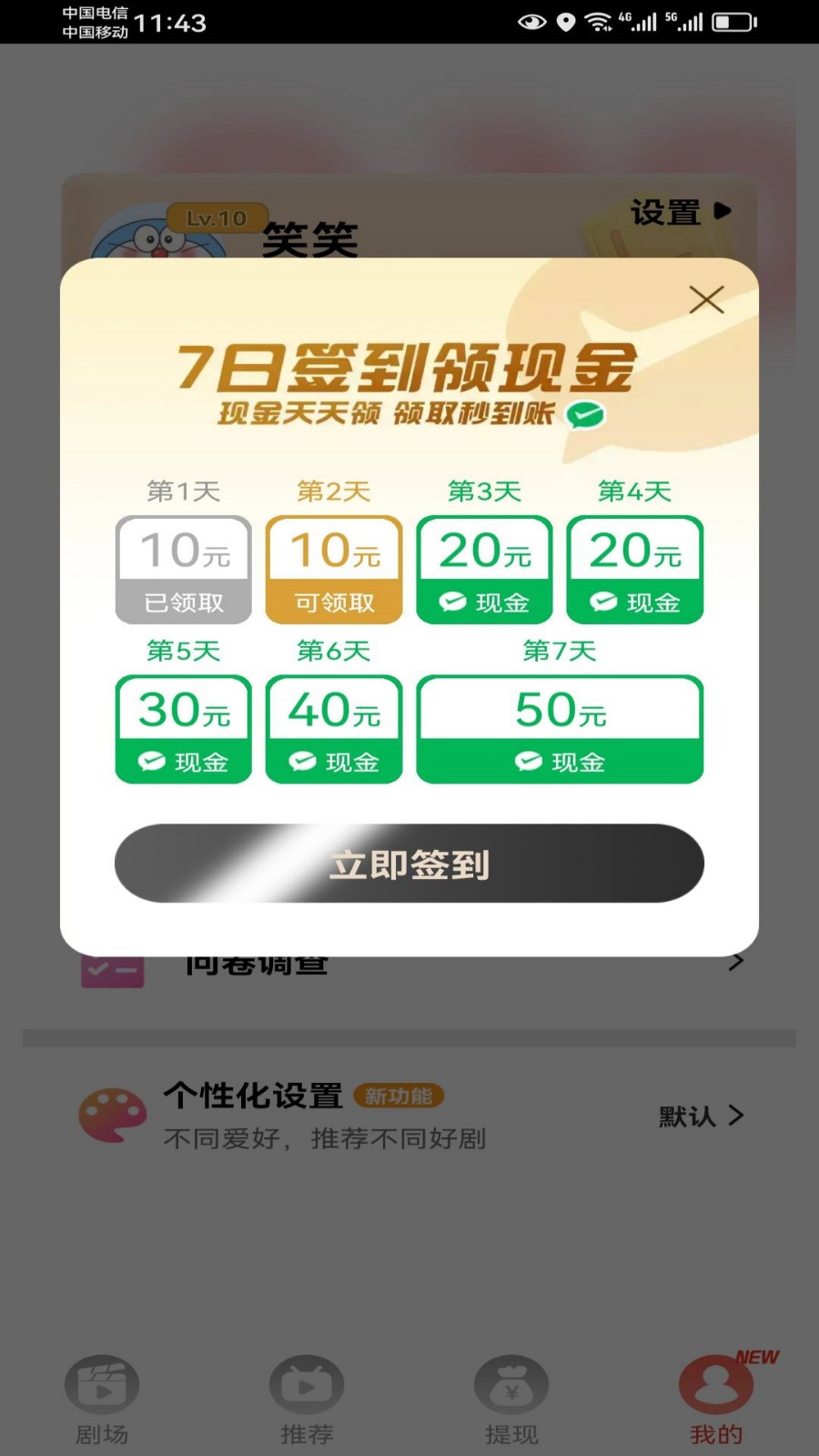This screenshot has height=1456, width=819.
Task: Open the 个性化设置 row
Action: [x=409, y=1116]
